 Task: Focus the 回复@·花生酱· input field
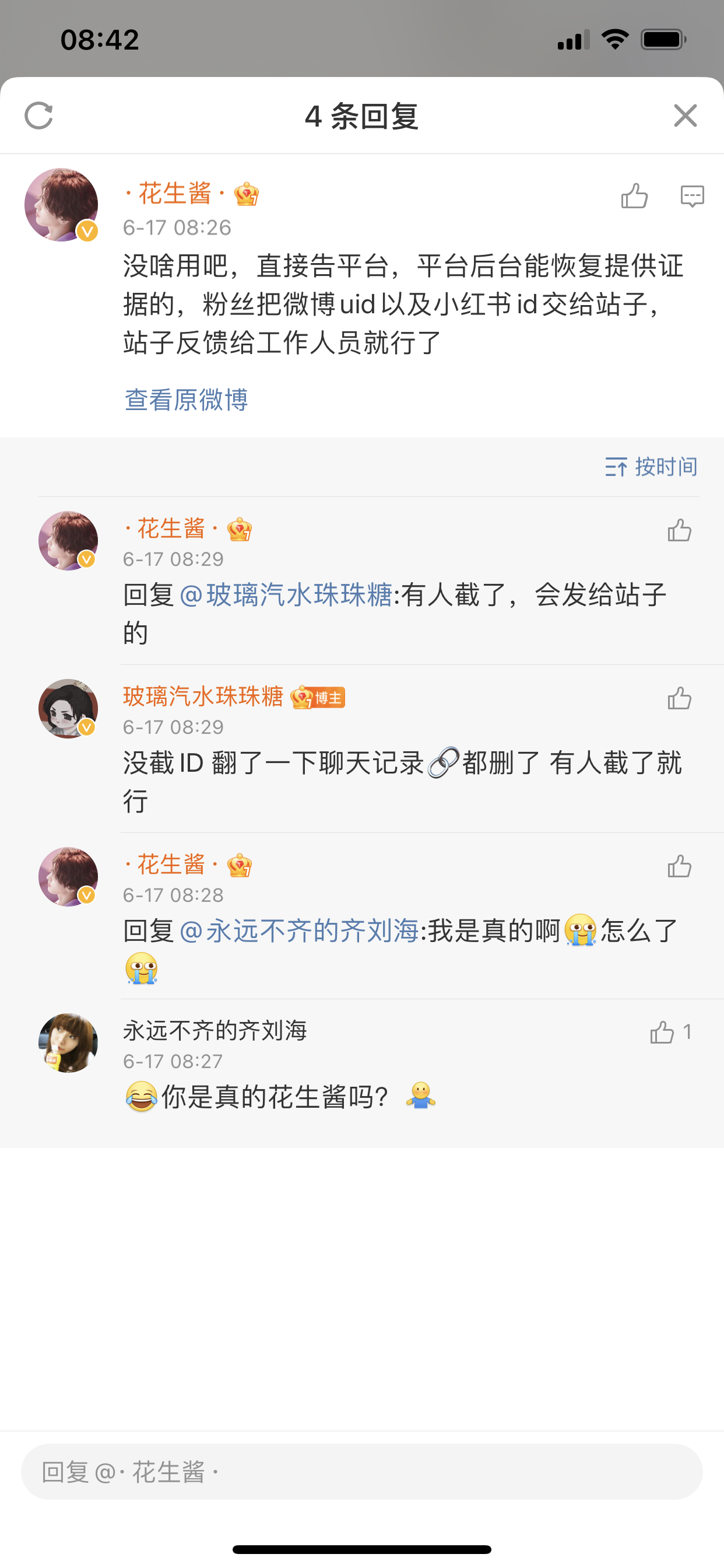361,1472
